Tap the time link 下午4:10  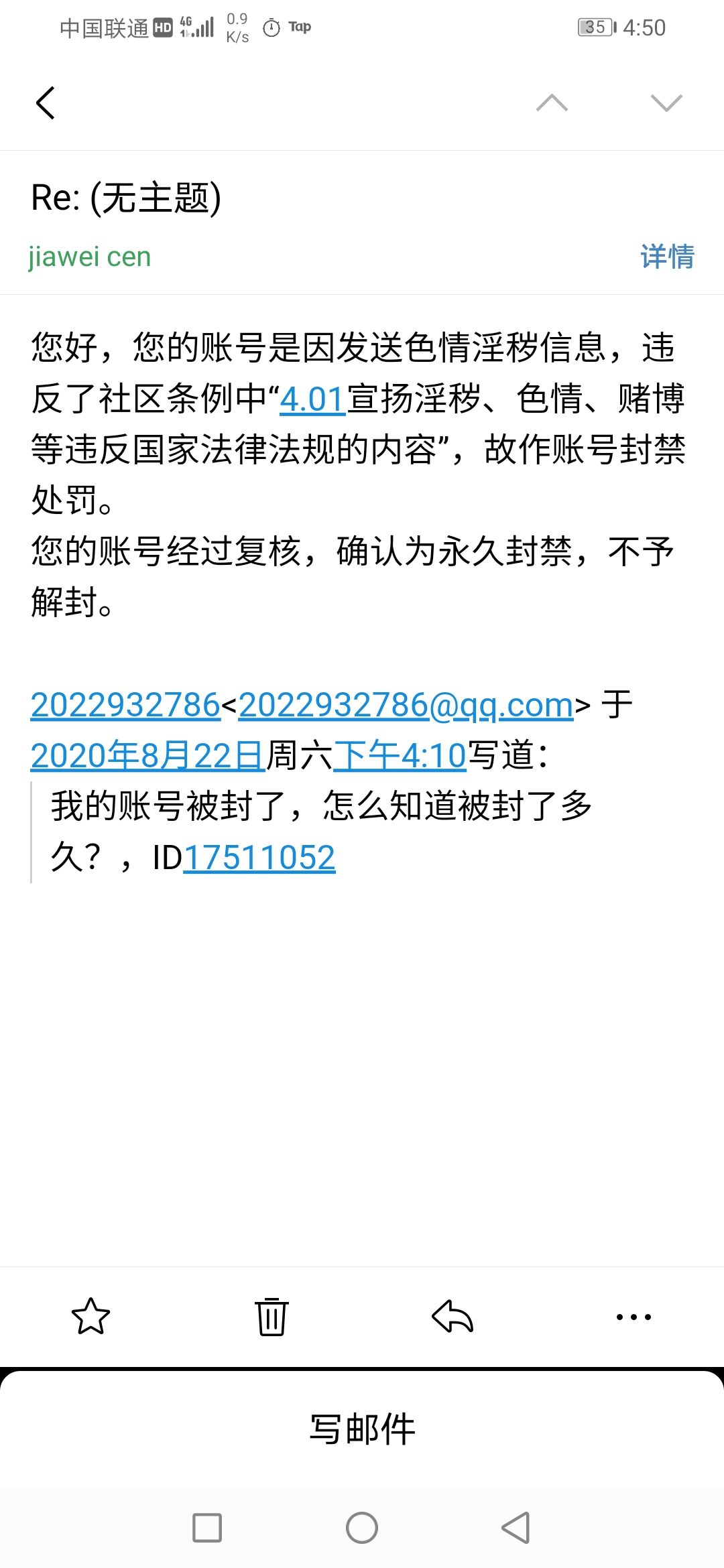[x=400, y=756]
